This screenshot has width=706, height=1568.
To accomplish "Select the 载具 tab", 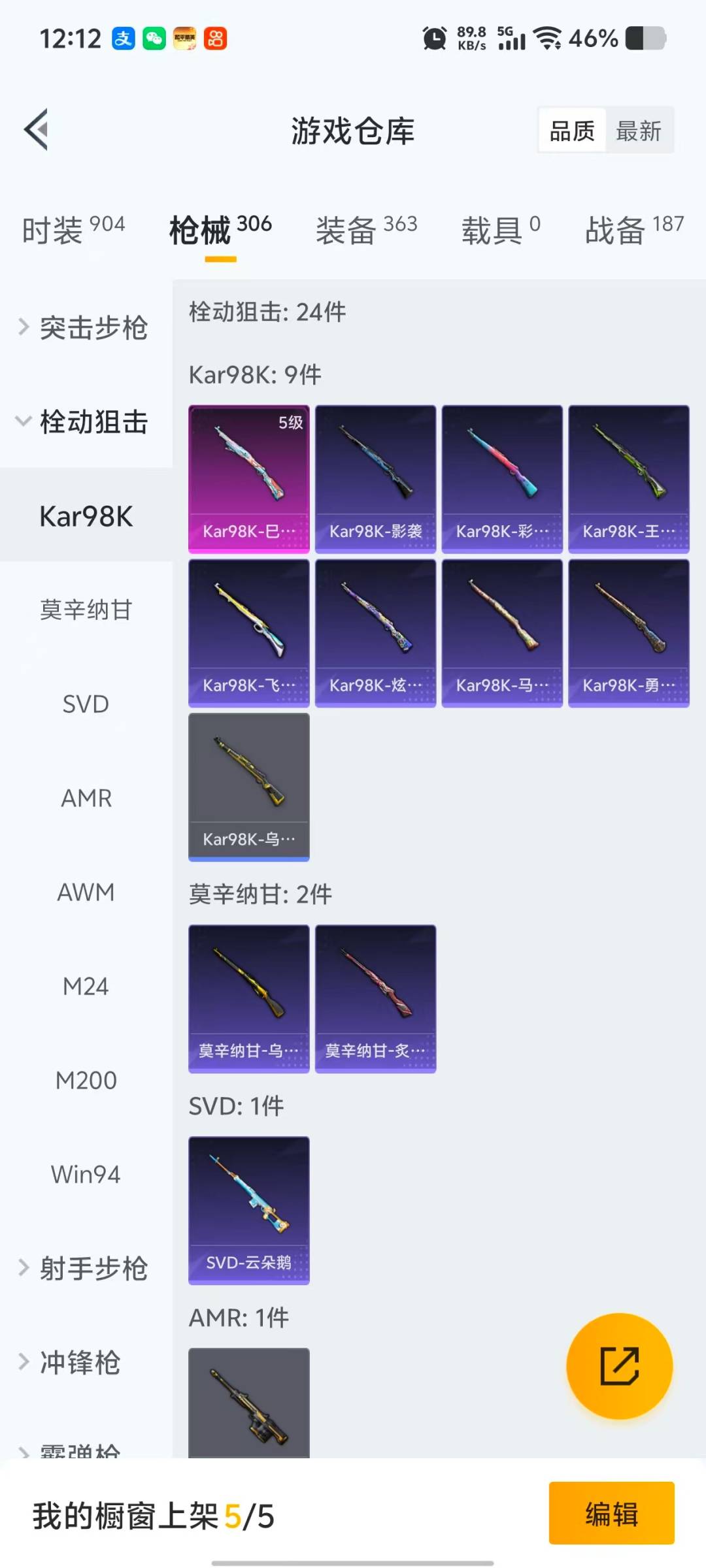I will (501, 229).
